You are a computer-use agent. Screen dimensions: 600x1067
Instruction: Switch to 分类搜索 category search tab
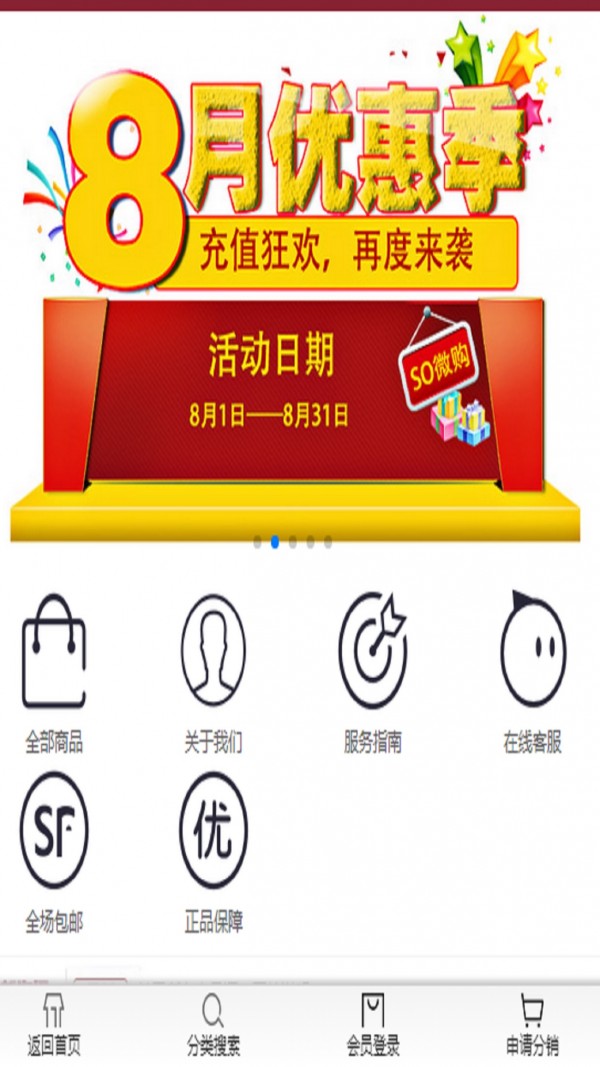pos(213,1026)
